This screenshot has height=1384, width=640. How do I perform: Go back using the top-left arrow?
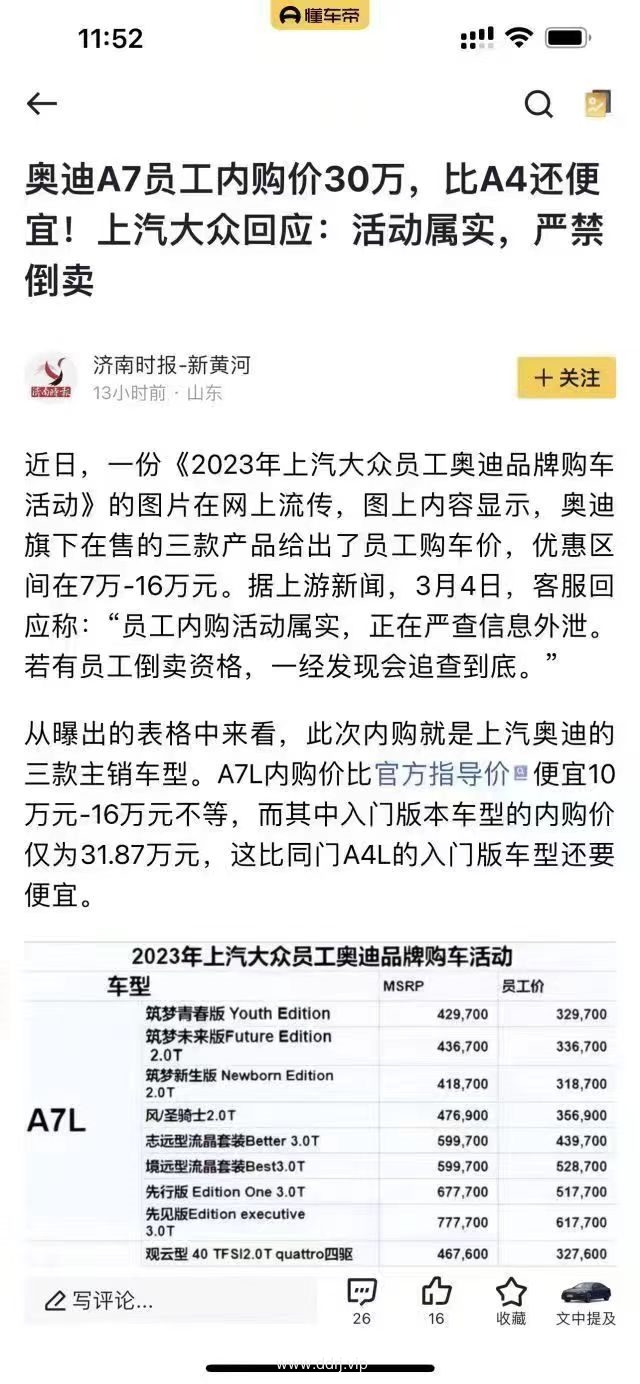pos(41,104)
